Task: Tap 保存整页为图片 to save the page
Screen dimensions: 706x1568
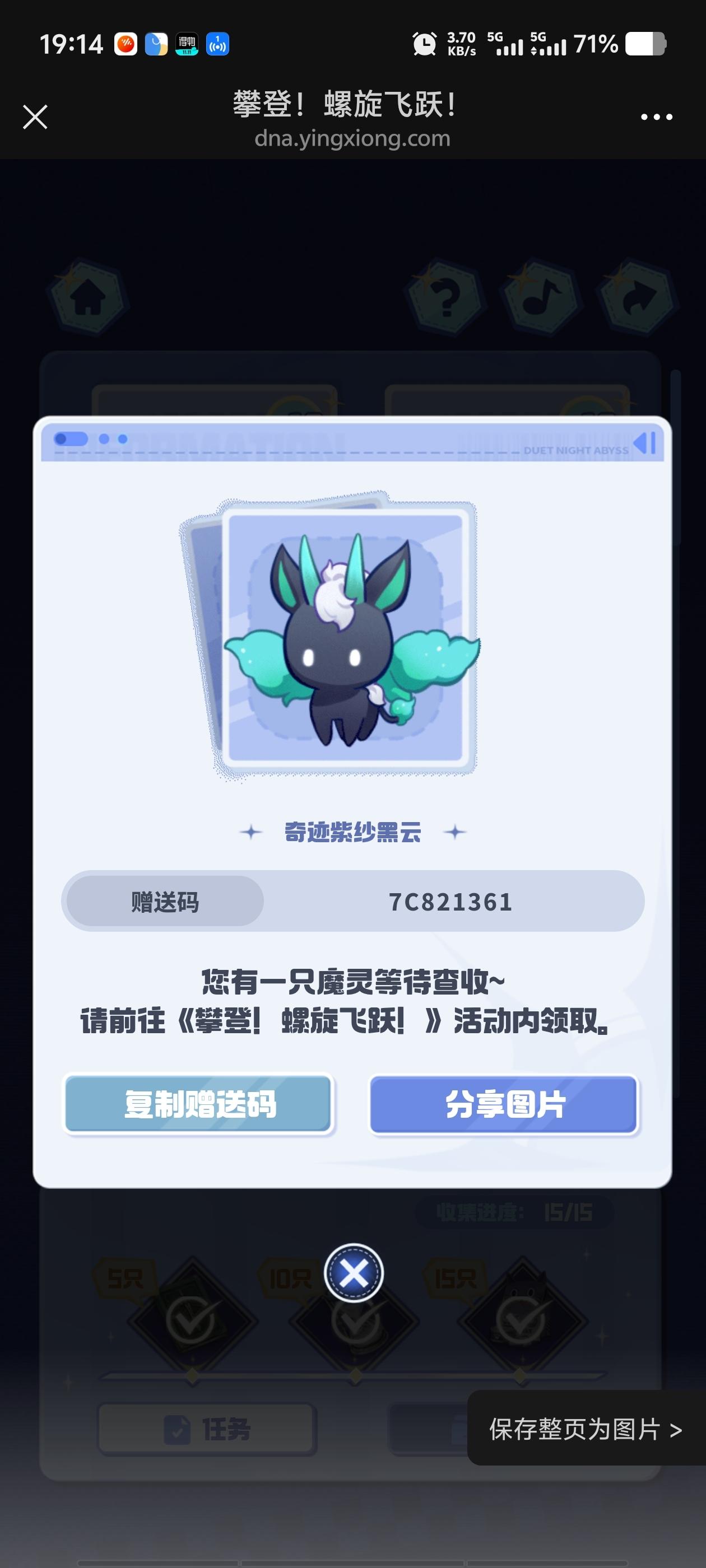Action: click(x=585, y=1429)
